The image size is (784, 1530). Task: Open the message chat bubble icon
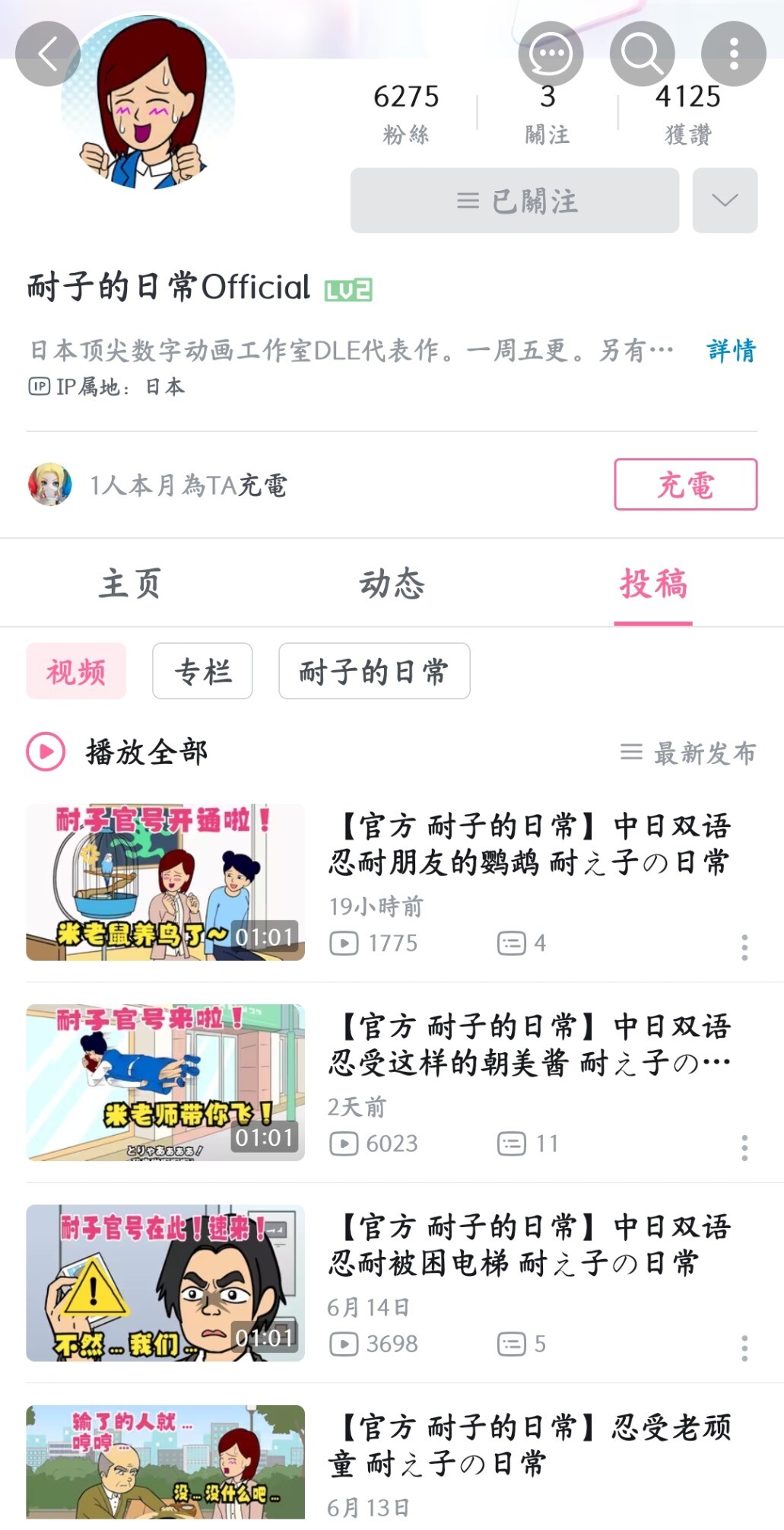(551, 54)
